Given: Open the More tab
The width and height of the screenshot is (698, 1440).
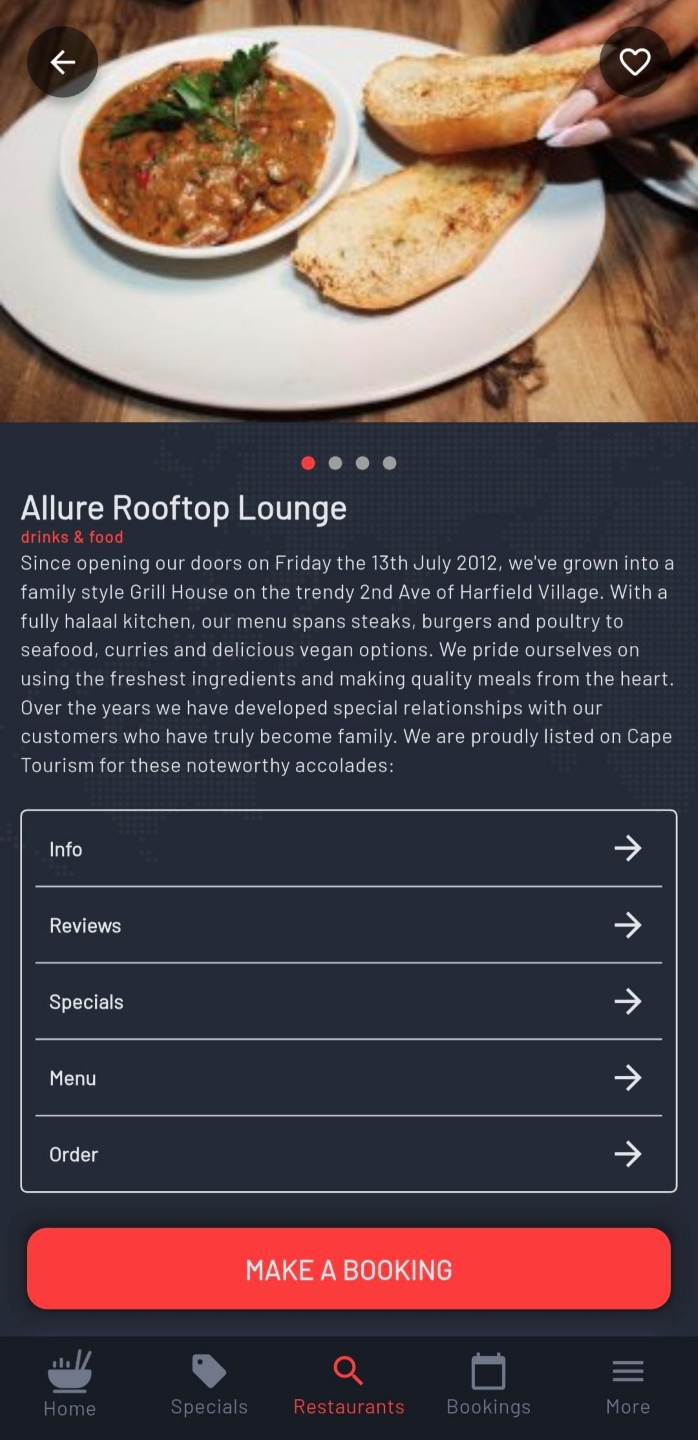Looking at the screenshot, I should pyautogui.click(x=628, y=1385).
